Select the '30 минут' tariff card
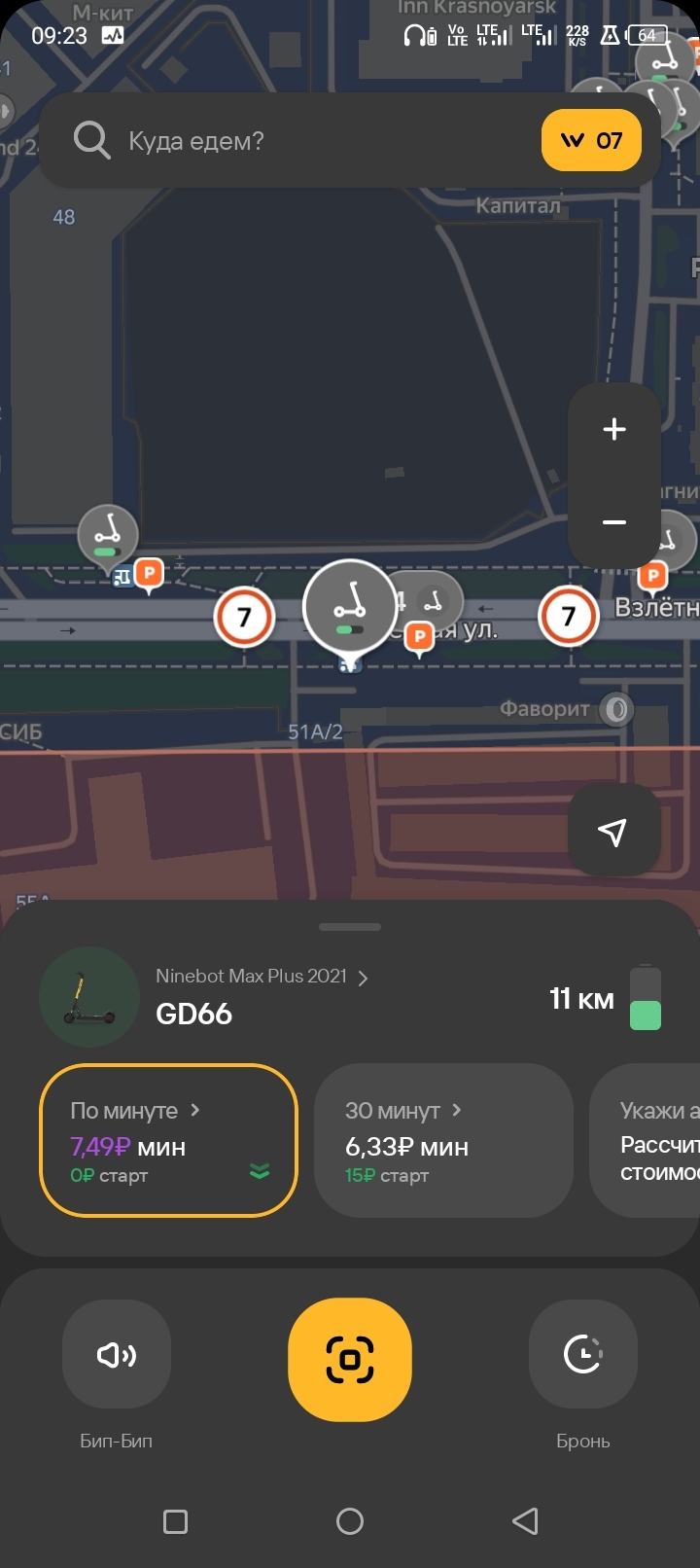700x1568 pixels. coord(443,1140)
